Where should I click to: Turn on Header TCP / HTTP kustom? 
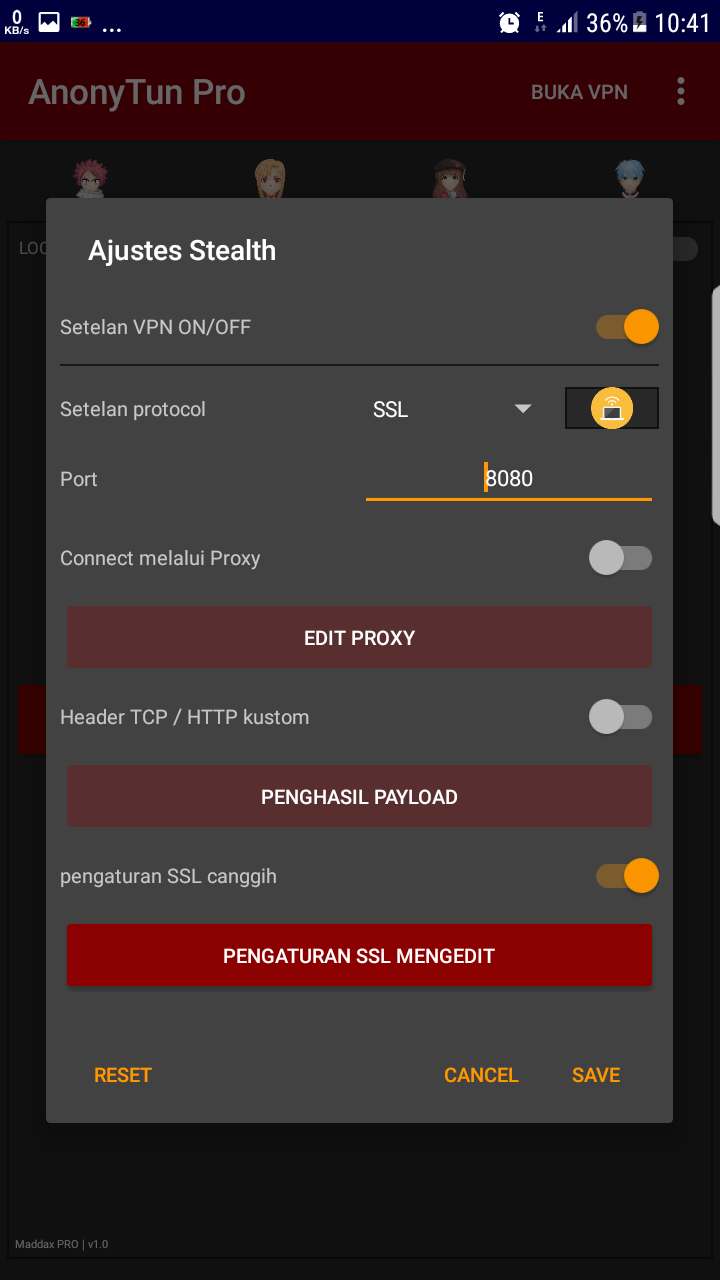[x=620, y=717]
